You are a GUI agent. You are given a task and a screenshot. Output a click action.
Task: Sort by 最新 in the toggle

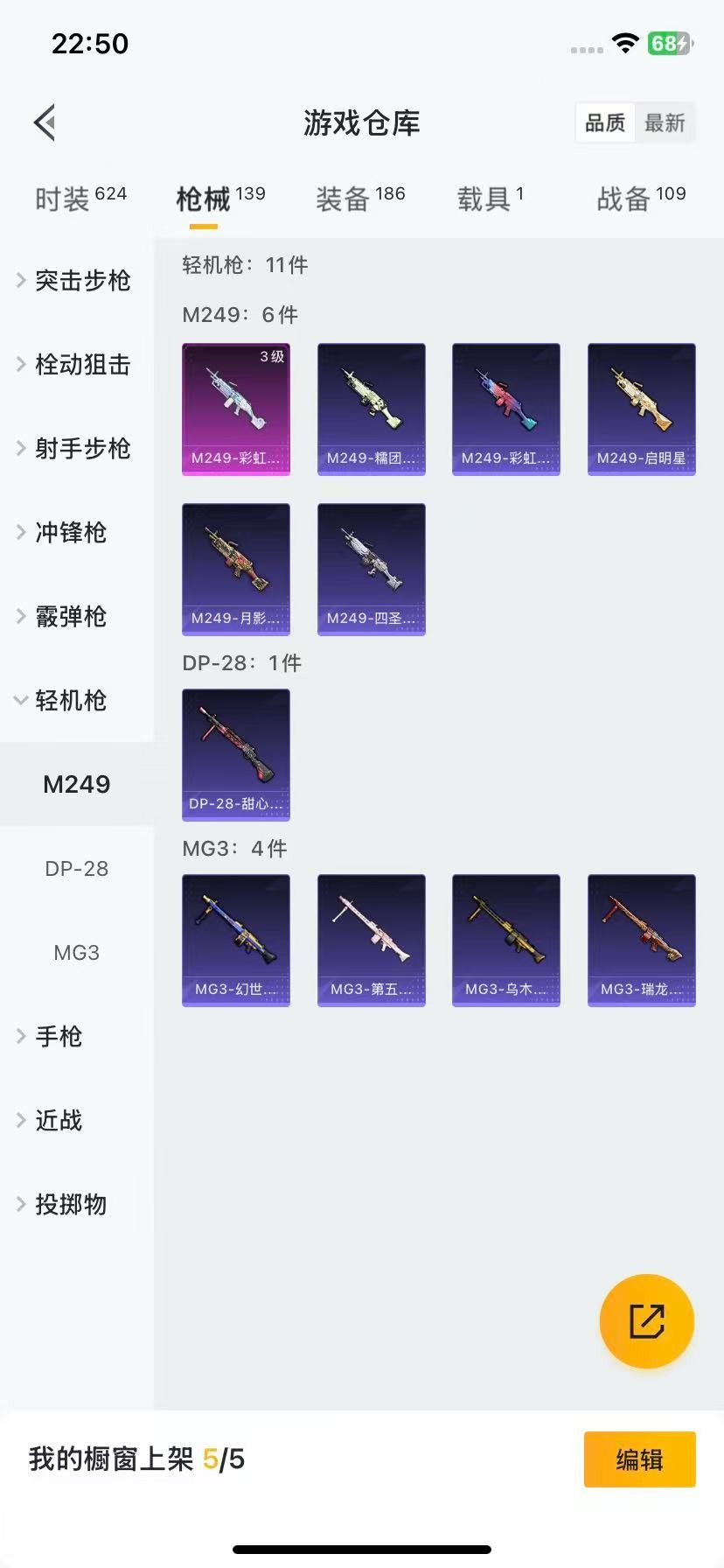tap(665, 122)
